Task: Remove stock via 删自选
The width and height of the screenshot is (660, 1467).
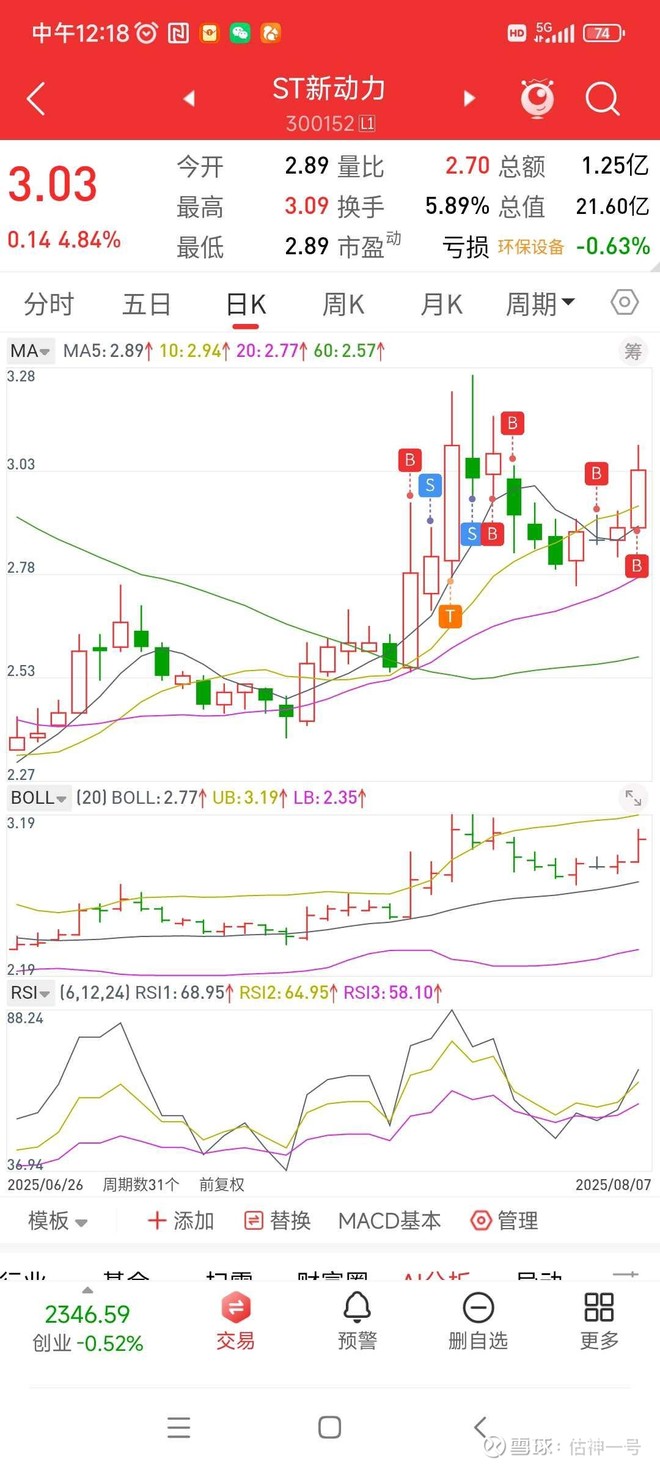Action: [478, 1321]
